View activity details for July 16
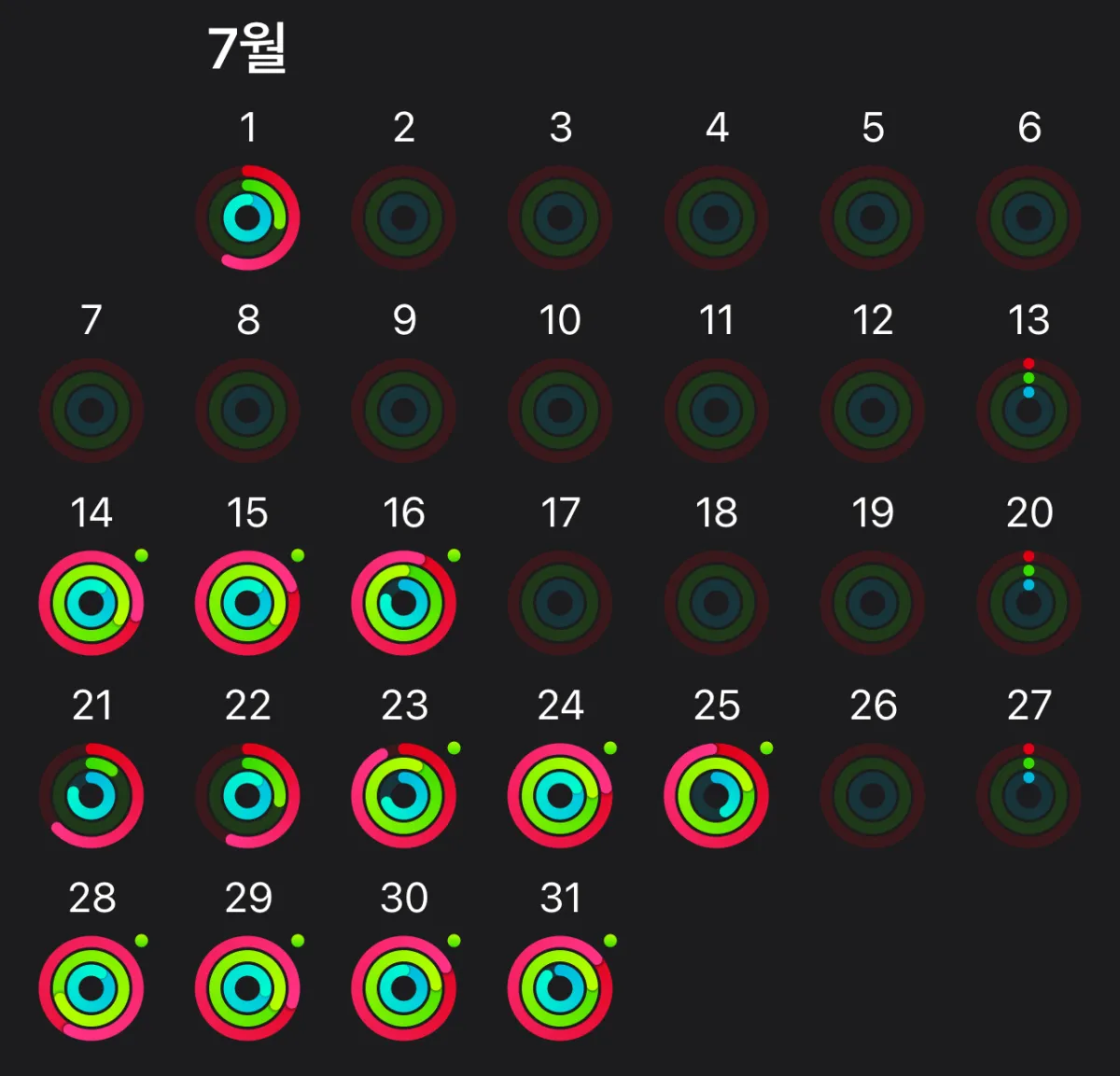The height and width of the screenshot is (1076, 1120). (x=403, y=603)
